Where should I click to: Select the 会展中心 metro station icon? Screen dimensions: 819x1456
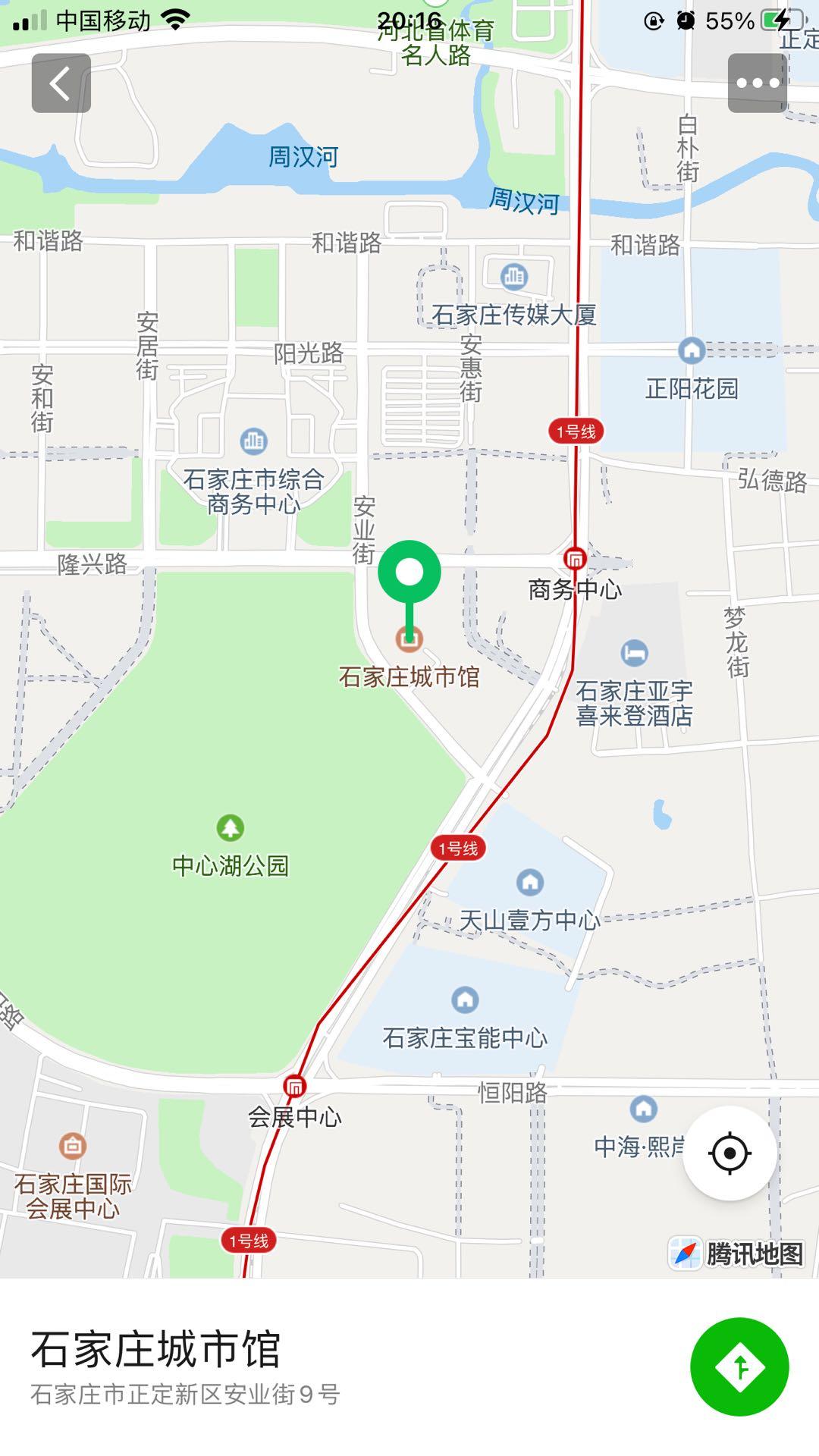coord(294,1086)
